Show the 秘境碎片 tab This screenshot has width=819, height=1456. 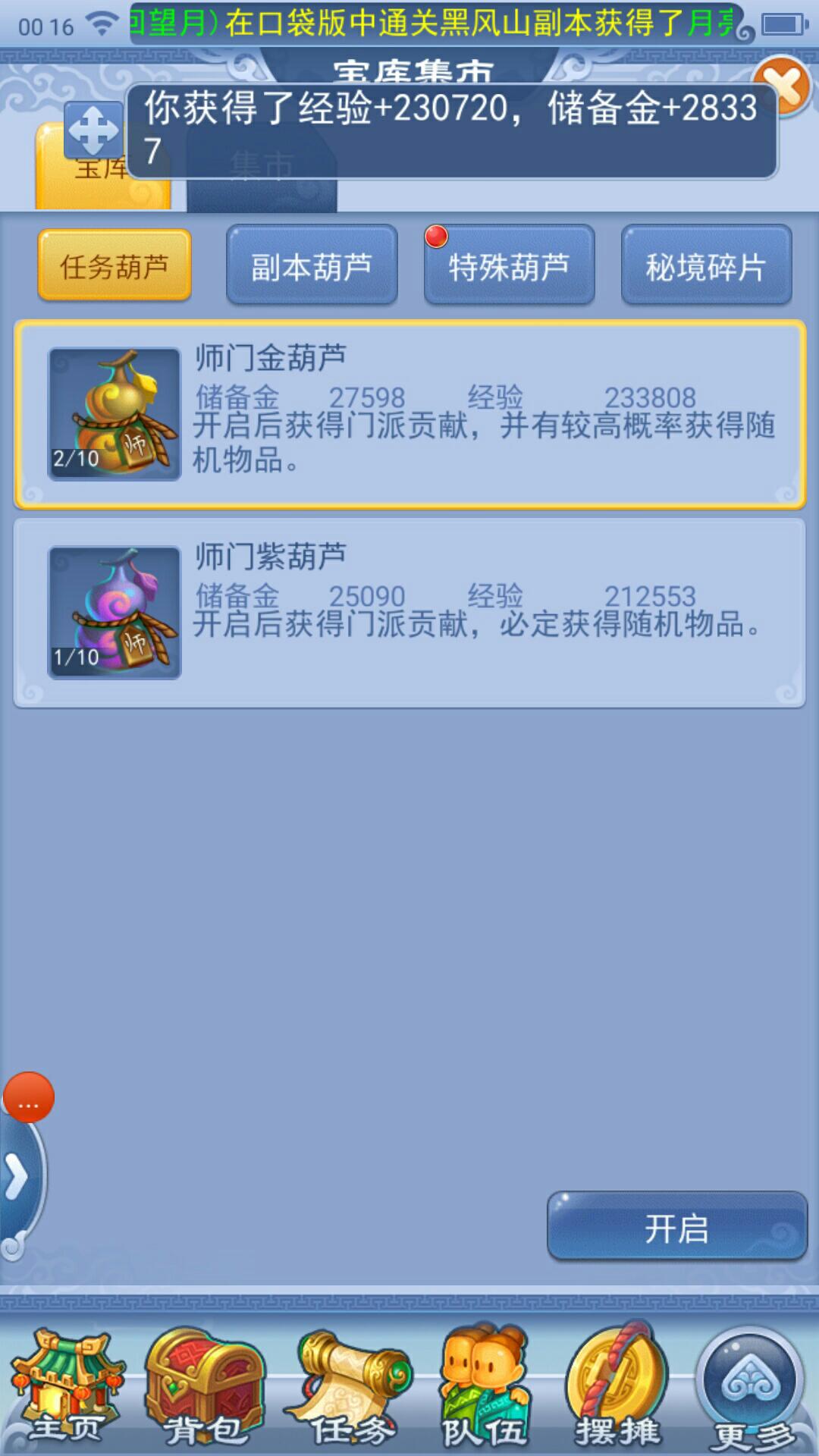(706, 266)
